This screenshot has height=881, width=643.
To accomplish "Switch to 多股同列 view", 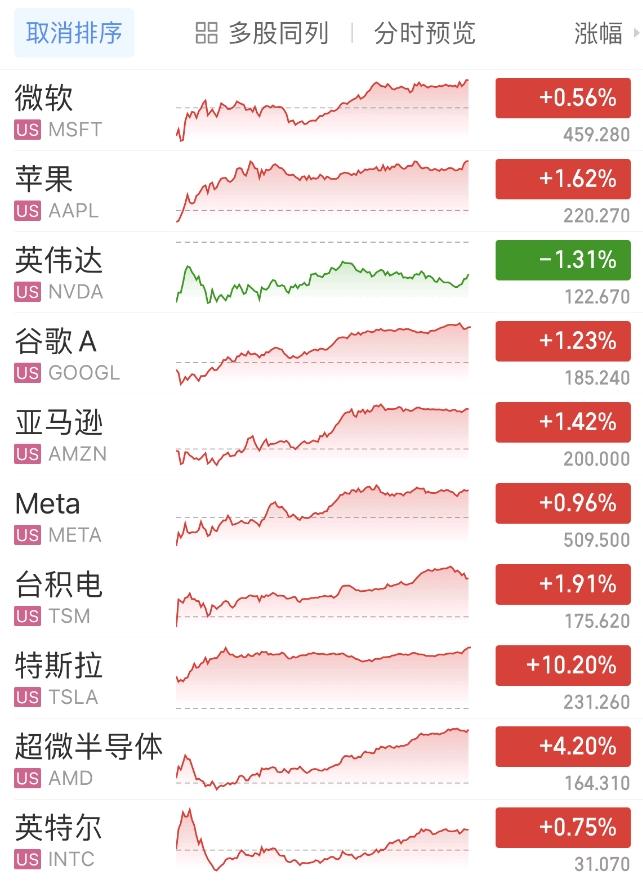I will 262,33.
